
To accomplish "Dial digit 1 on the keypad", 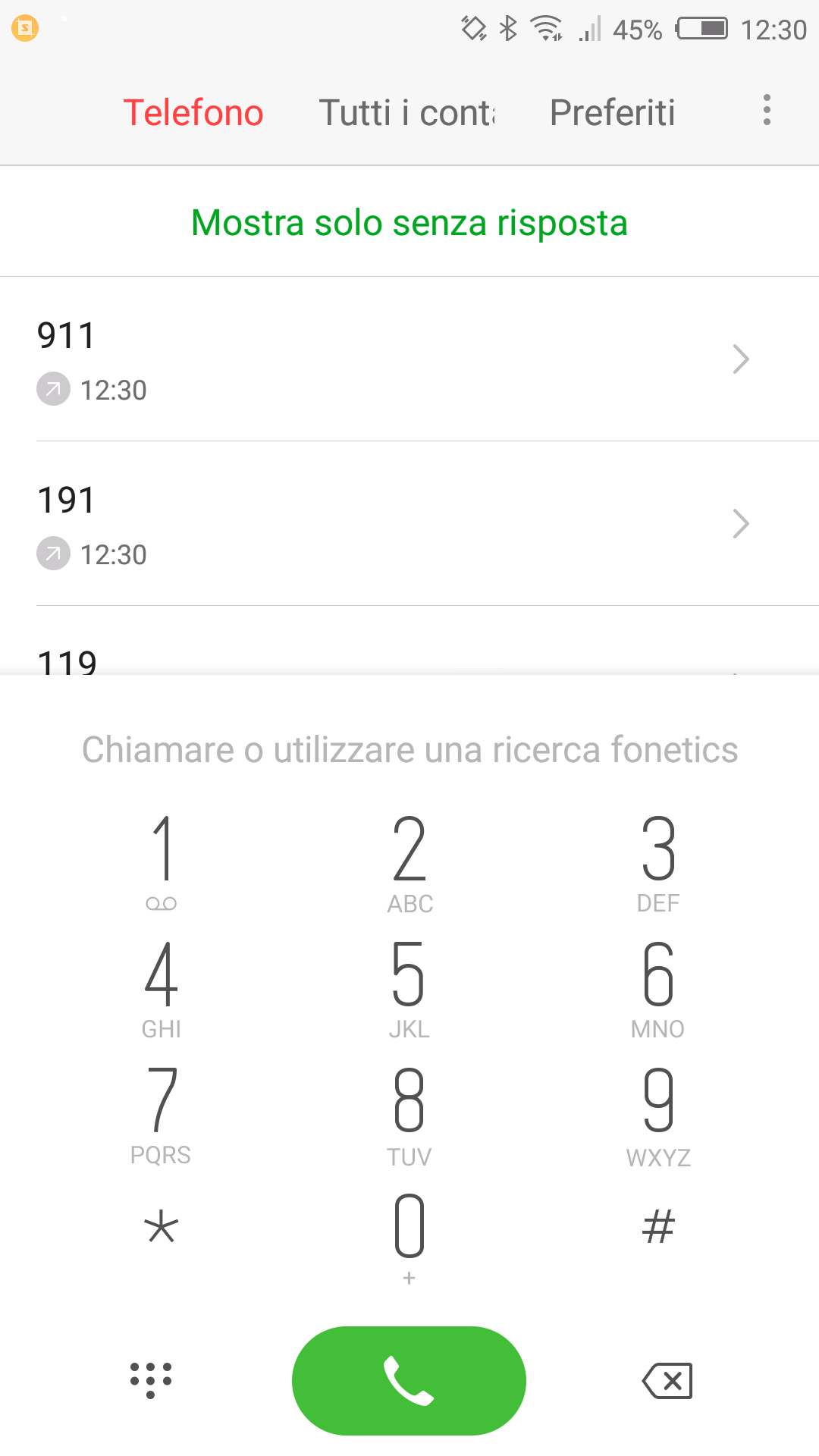I will pyautogui.click(x=162, y=862).
